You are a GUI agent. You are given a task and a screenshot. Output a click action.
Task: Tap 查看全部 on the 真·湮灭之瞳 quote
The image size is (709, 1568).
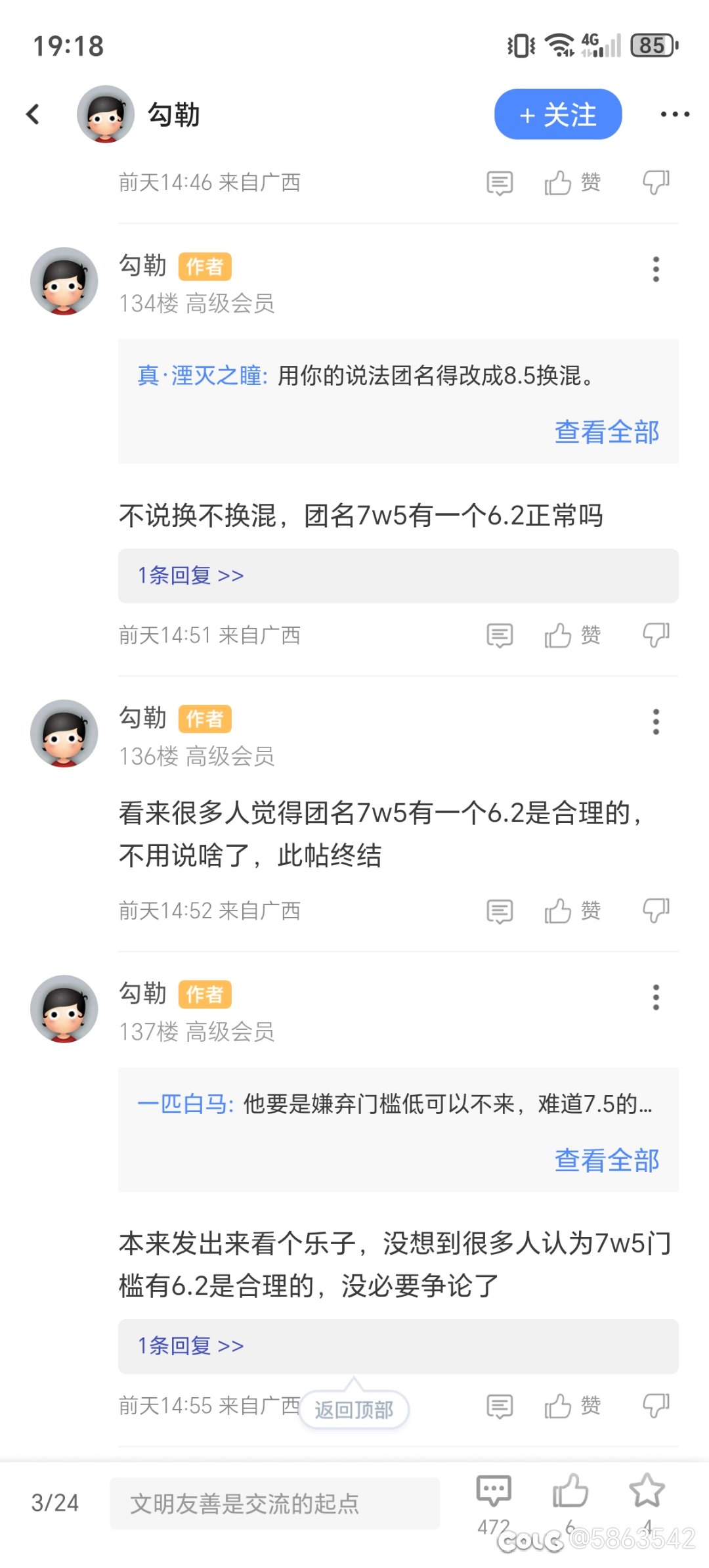pyautogui.click(x=607, y=432)
